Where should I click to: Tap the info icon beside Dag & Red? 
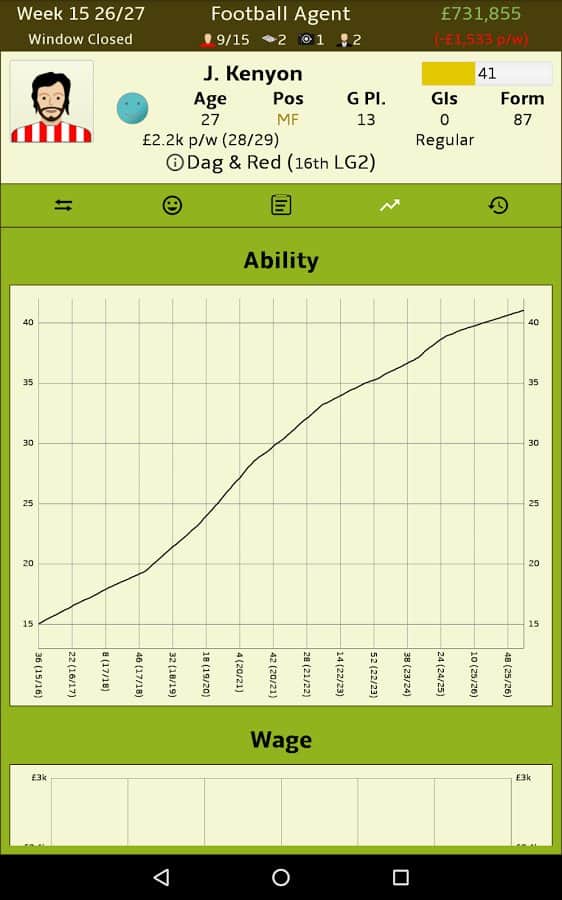(x=175, y=163)
